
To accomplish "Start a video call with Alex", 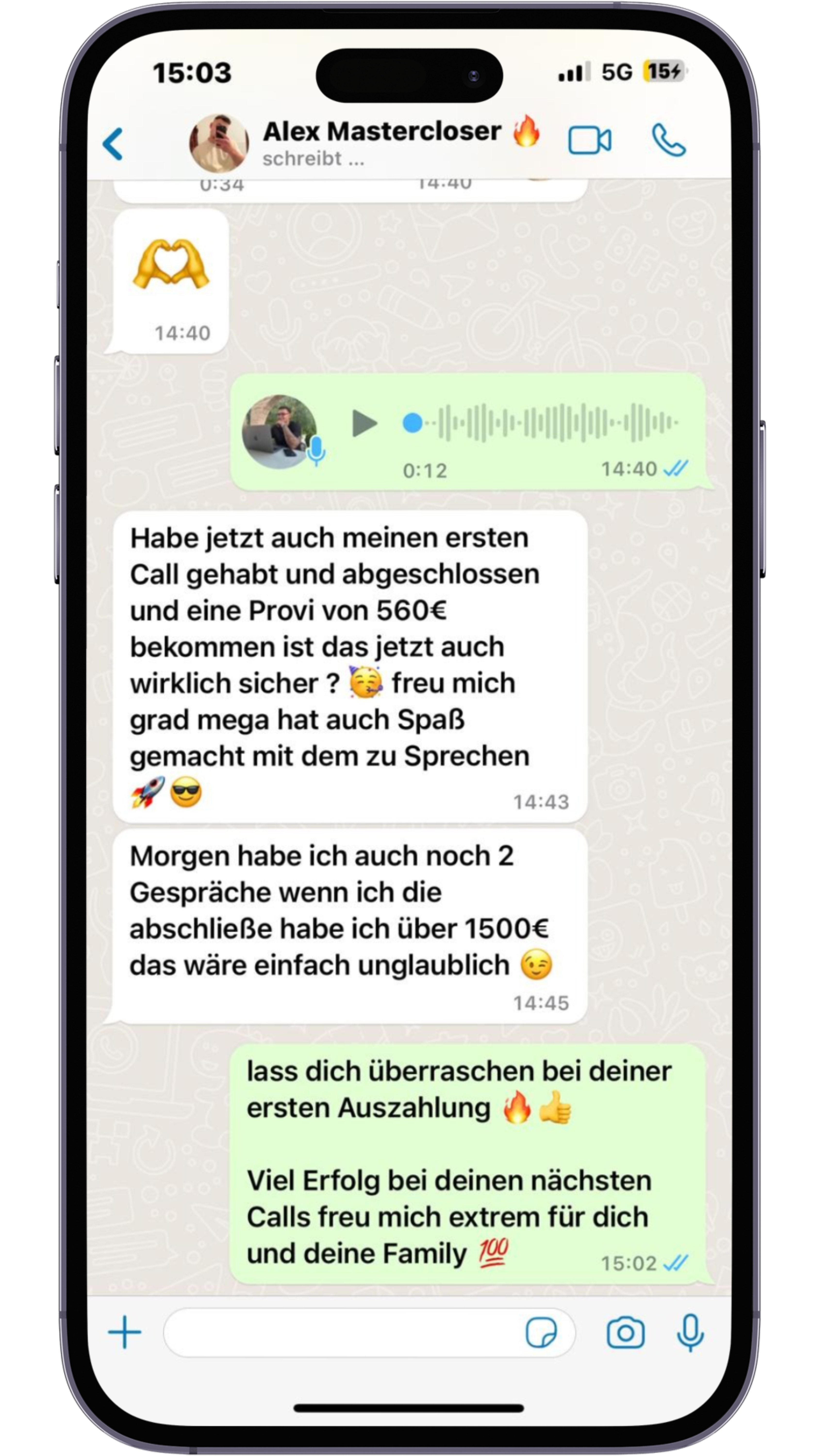I will pos(589,140).
